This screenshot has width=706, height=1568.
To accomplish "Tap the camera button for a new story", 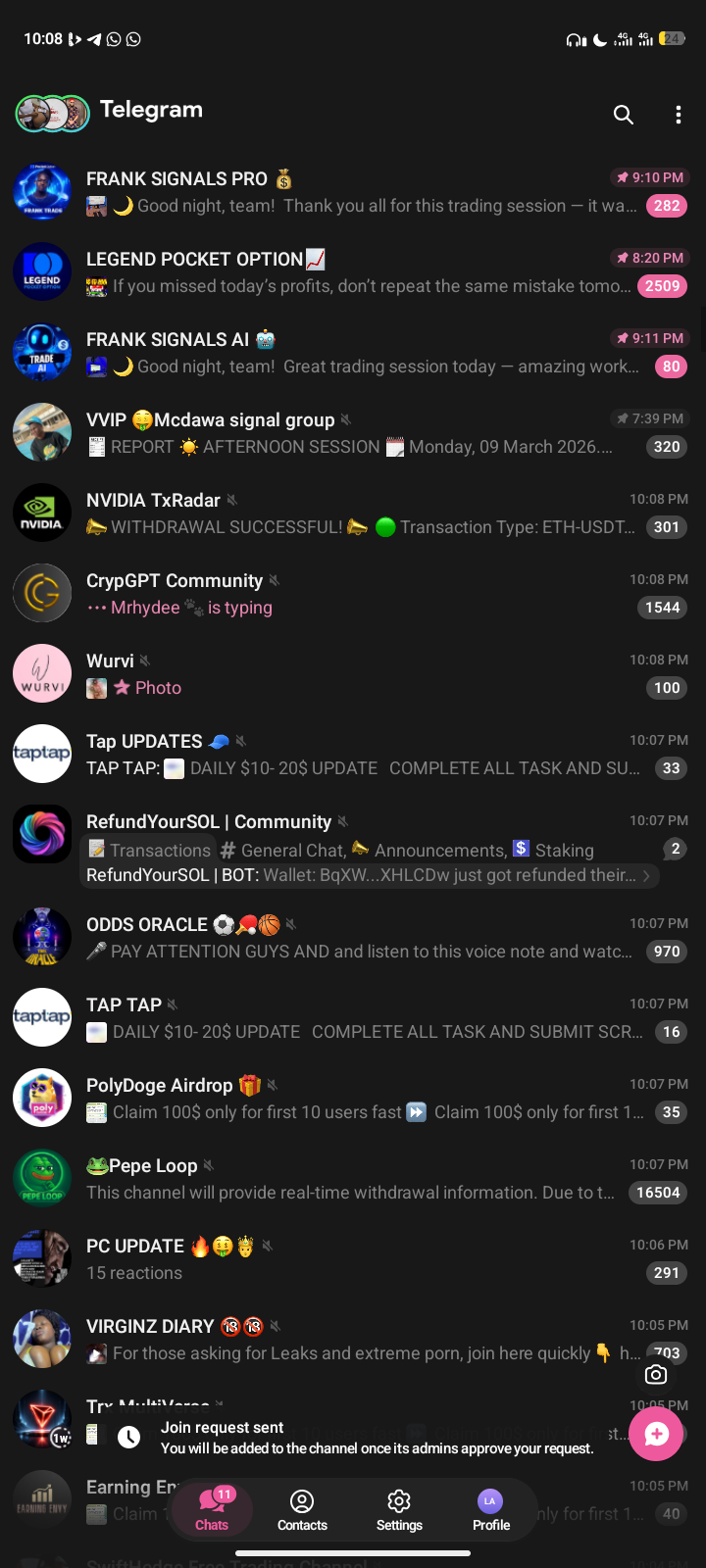I will coord(656,1375).
